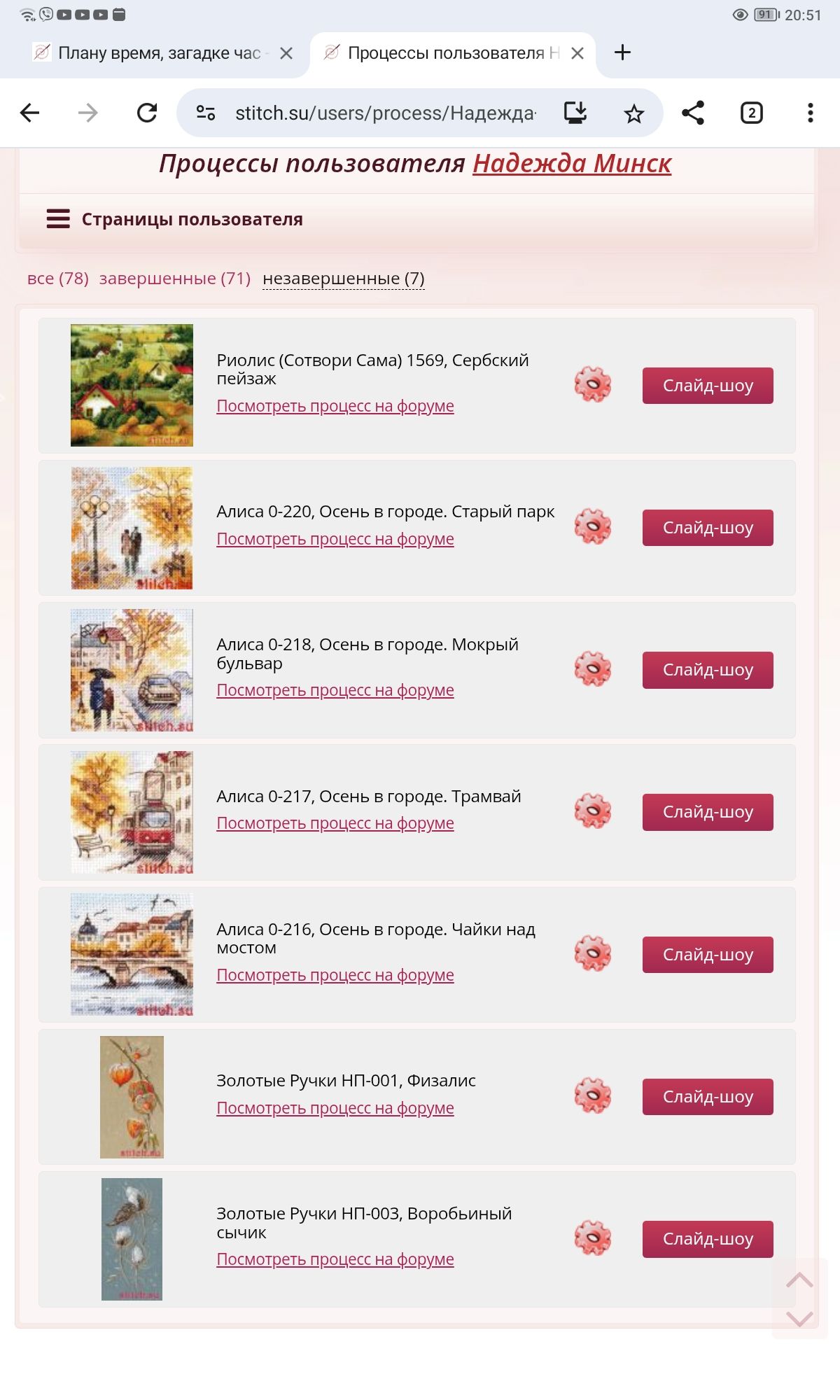View forum process for Физалис
Viewport: 840px width, 1400px height.
(335, 1108)
